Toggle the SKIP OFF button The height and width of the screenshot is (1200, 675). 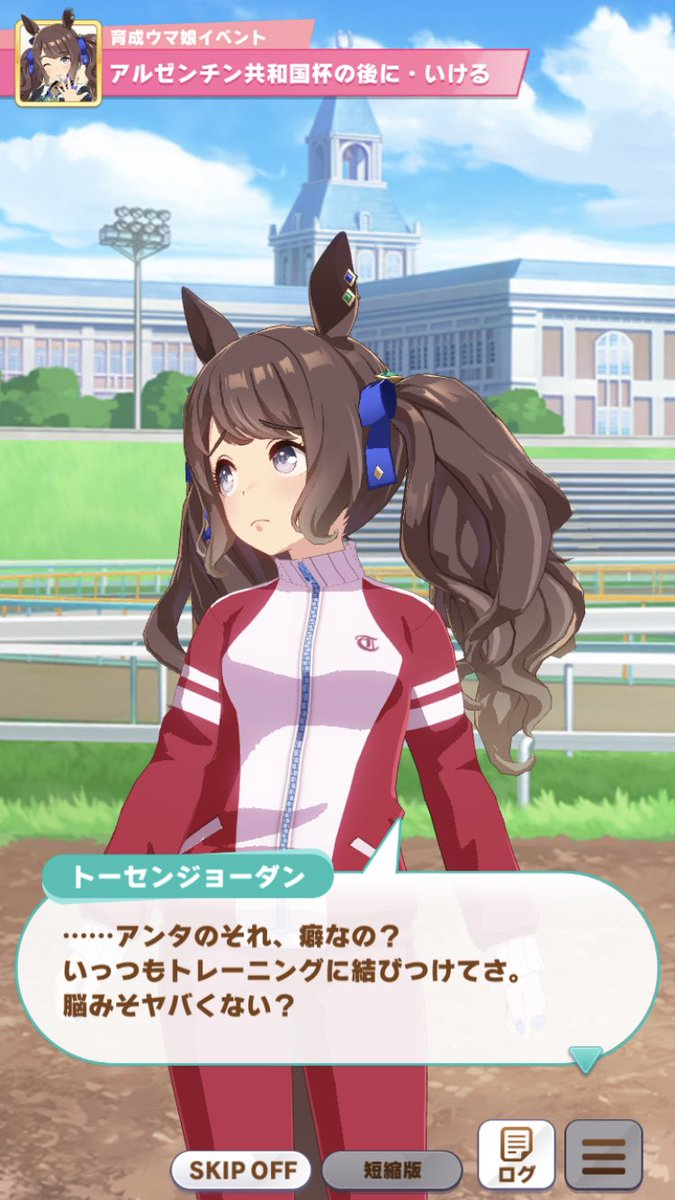(x=240, y=1170)
